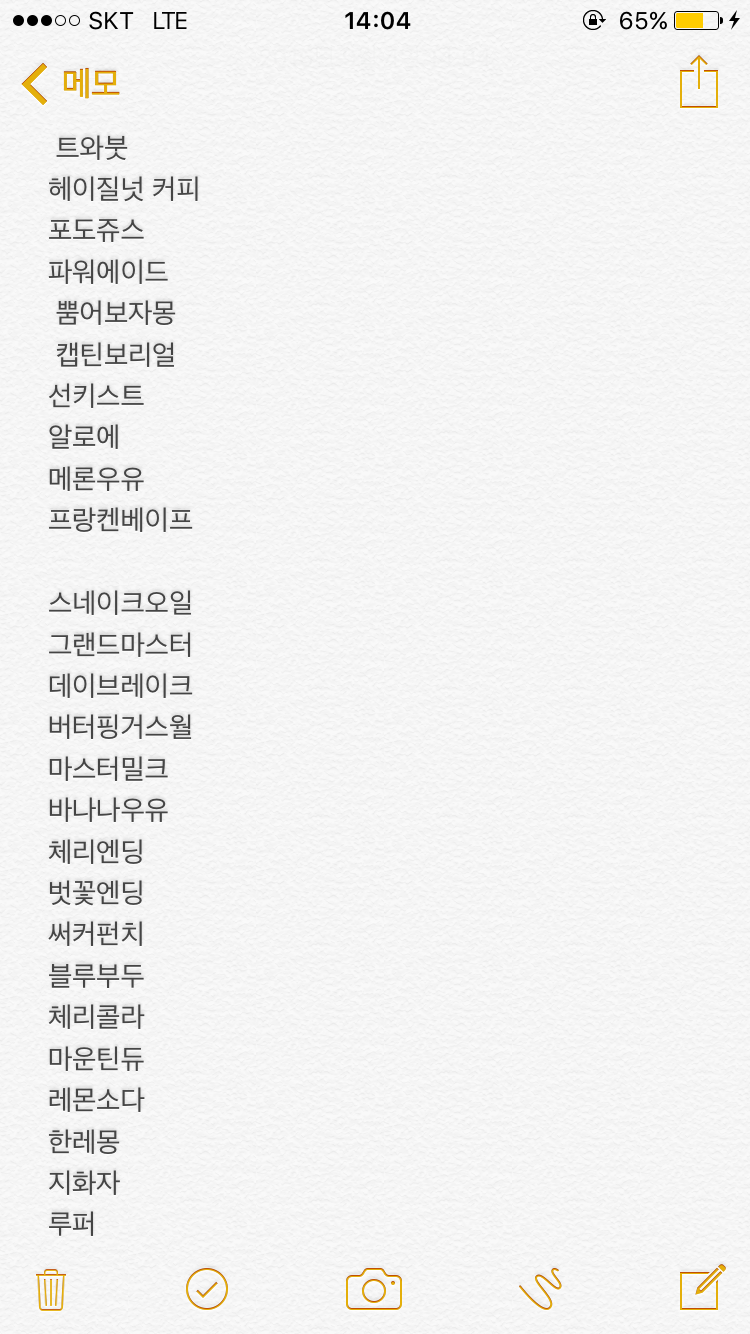Delete this note with the trash icon

point(50,1289)
